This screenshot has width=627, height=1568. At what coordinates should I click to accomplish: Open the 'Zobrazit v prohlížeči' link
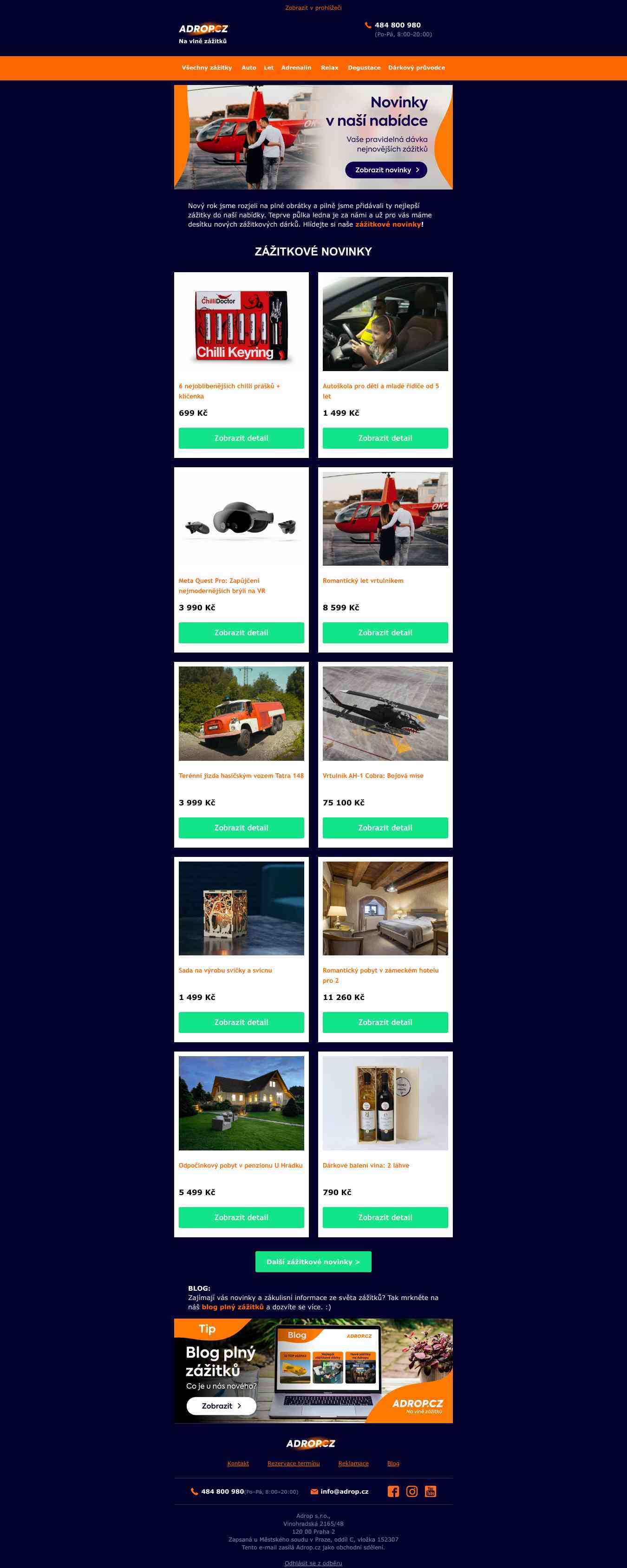point(313,8)
